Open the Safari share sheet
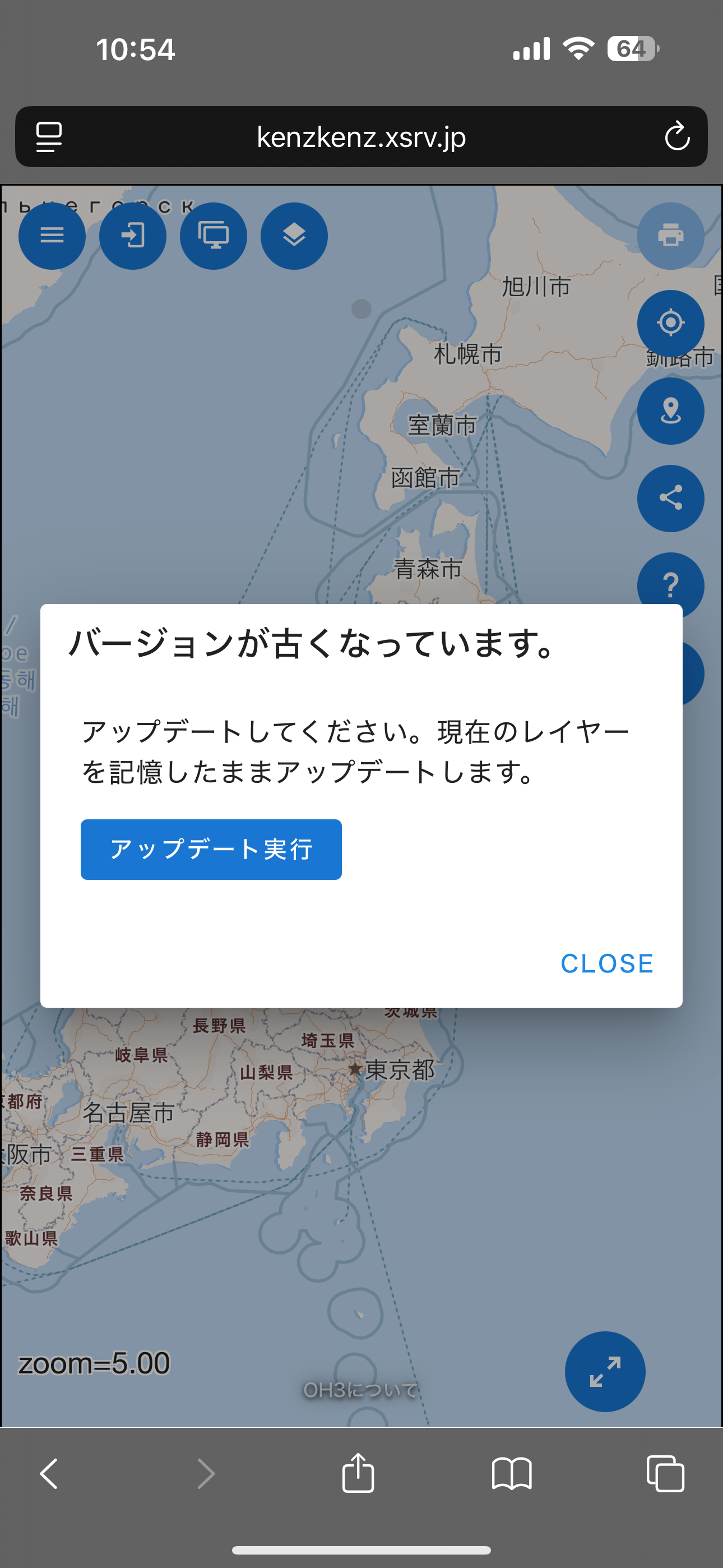This screenshot has width=723, height=1568. click(358, 1474)
